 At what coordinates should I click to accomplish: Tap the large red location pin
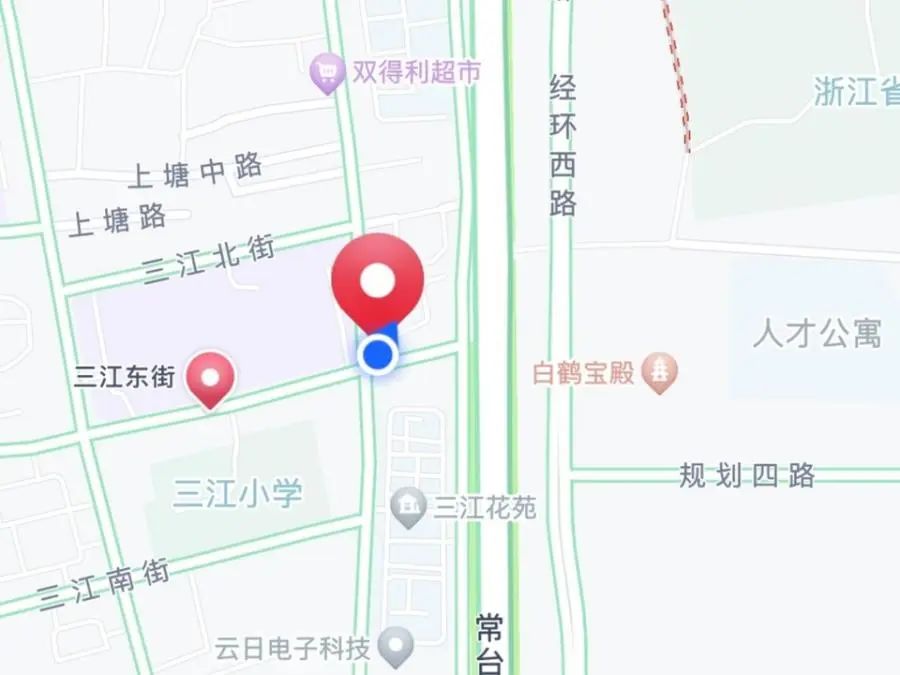[x=377, y=280]
